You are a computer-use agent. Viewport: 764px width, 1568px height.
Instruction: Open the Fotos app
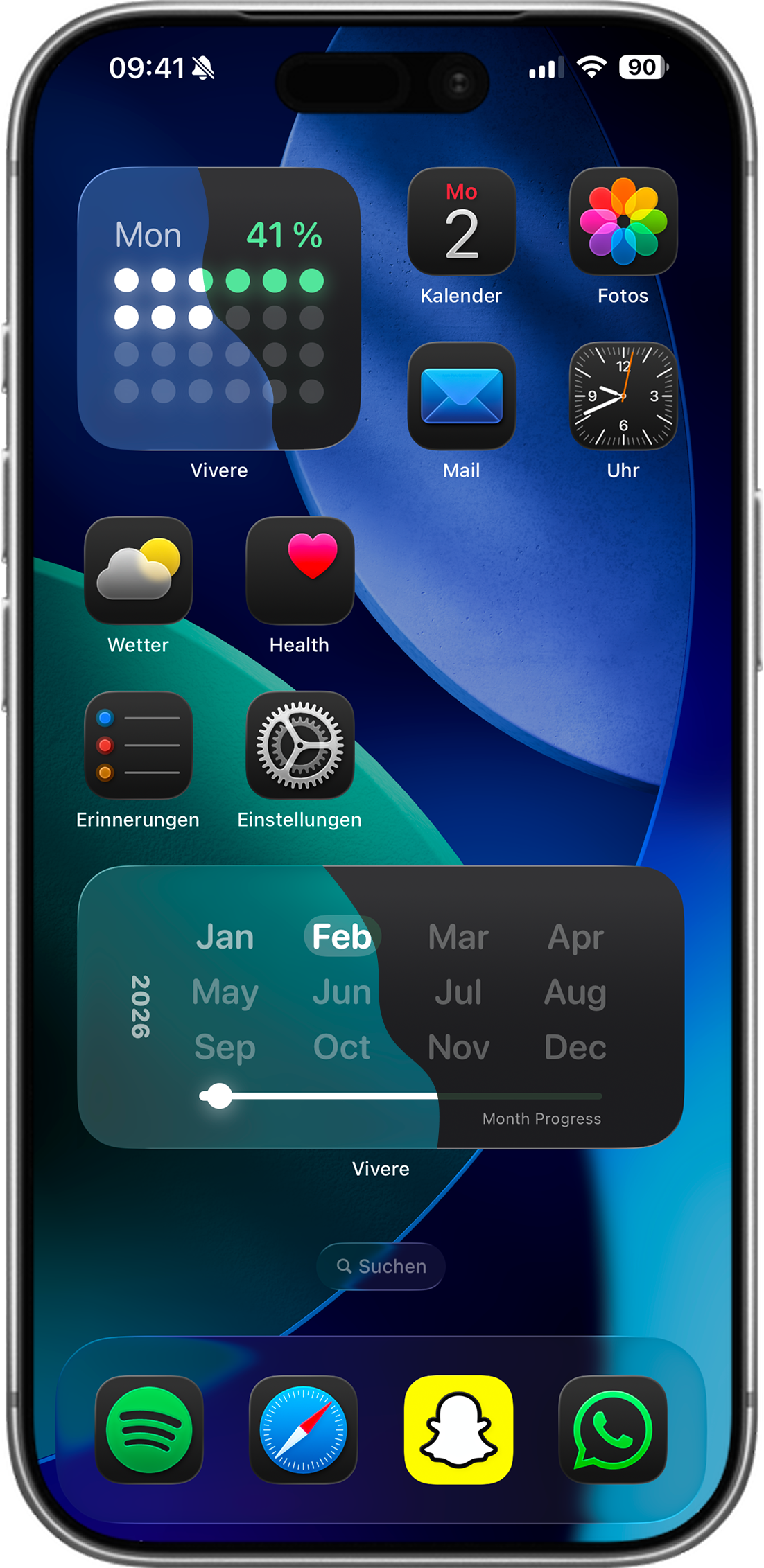tap(623, 222)
